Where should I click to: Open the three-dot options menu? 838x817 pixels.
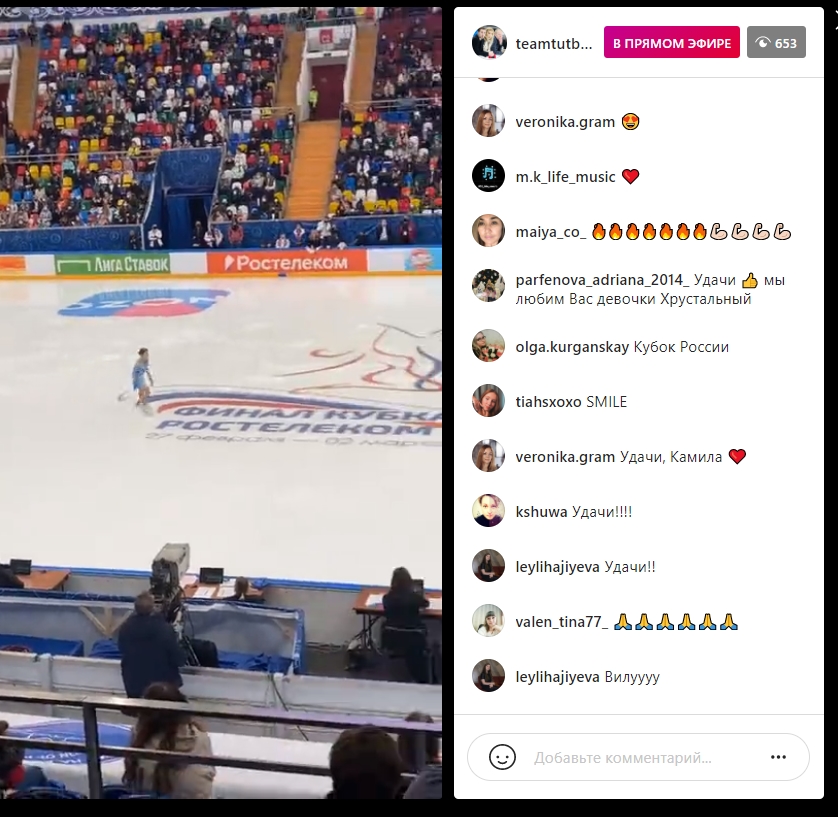(778, 757)
